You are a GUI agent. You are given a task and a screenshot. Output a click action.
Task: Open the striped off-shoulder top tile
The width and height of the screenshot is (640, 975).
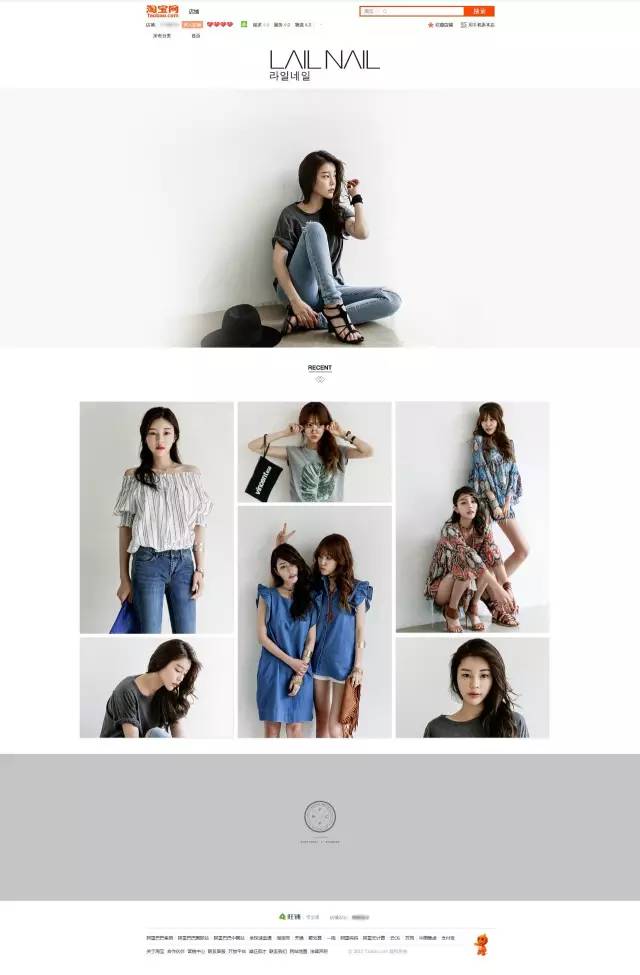click(157, 517)
